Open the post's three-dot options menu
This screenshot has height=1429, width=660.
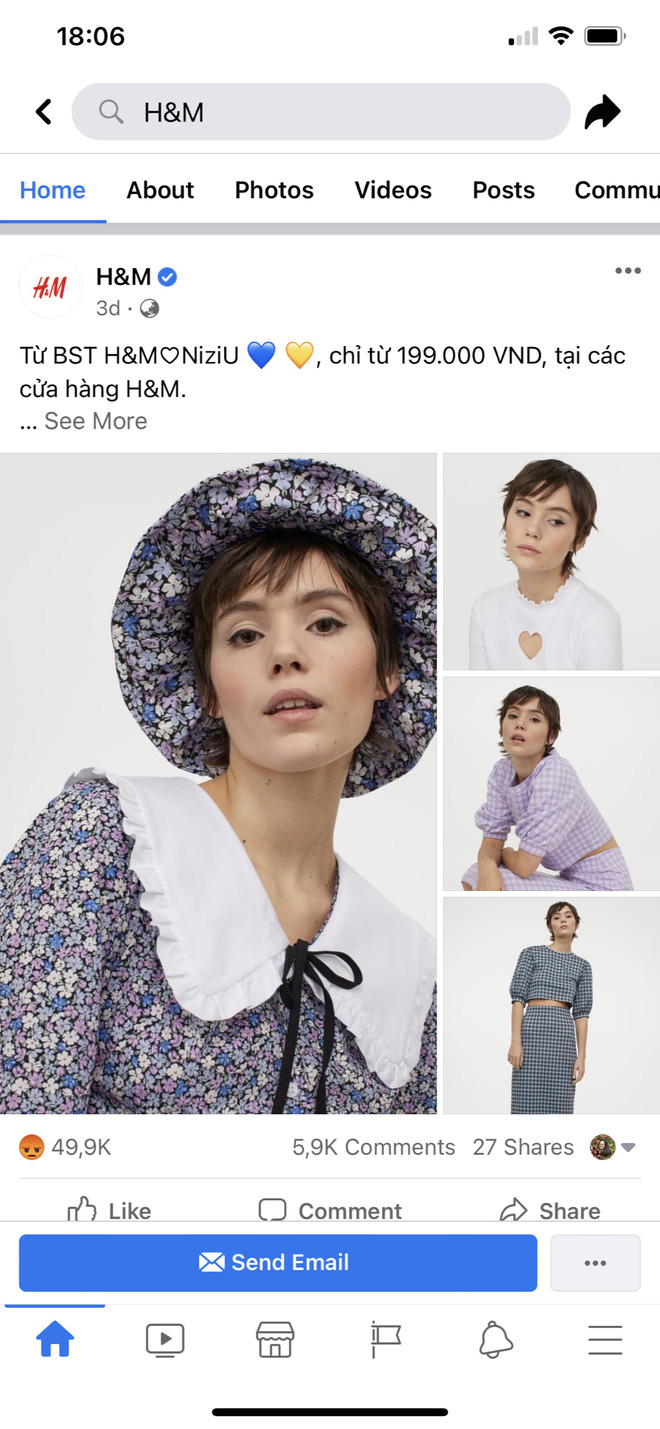pyautogui.click(x=628, y=271)
